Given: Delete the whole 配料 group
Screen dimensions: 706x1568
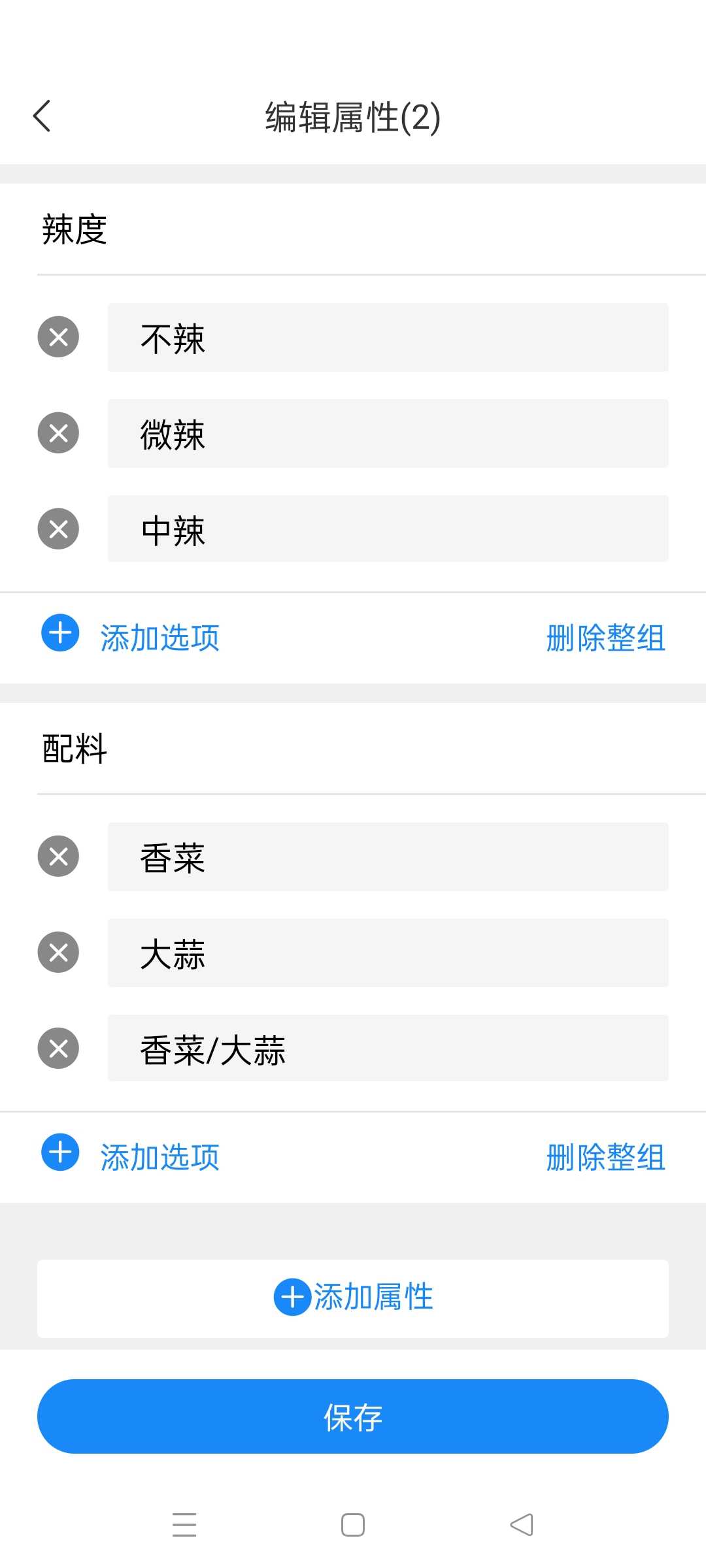Looking at the screenshot, I should coord(605,1157).
